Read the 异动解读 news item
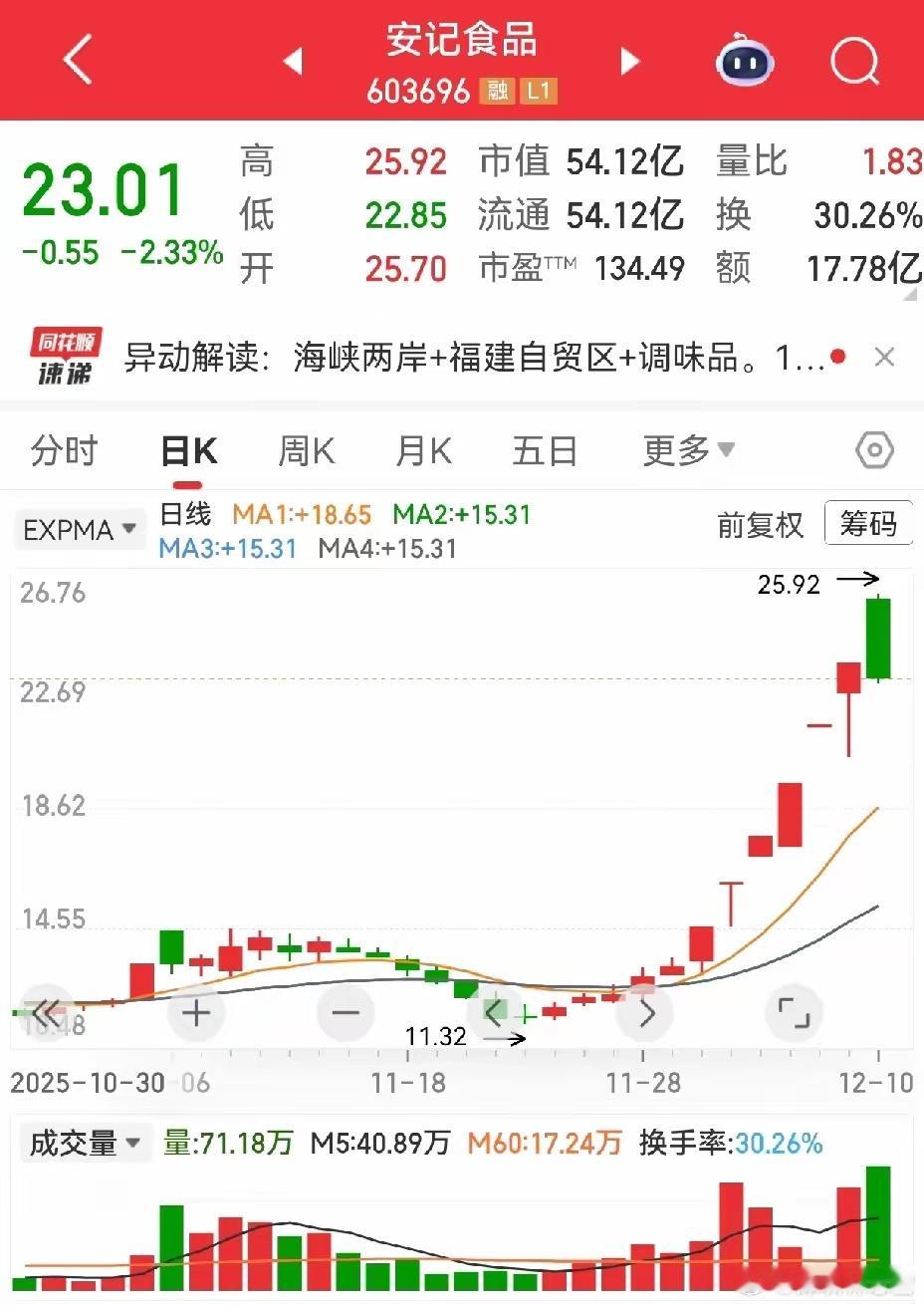Screen dimensions: 924x1305 [x=473, y=357]
